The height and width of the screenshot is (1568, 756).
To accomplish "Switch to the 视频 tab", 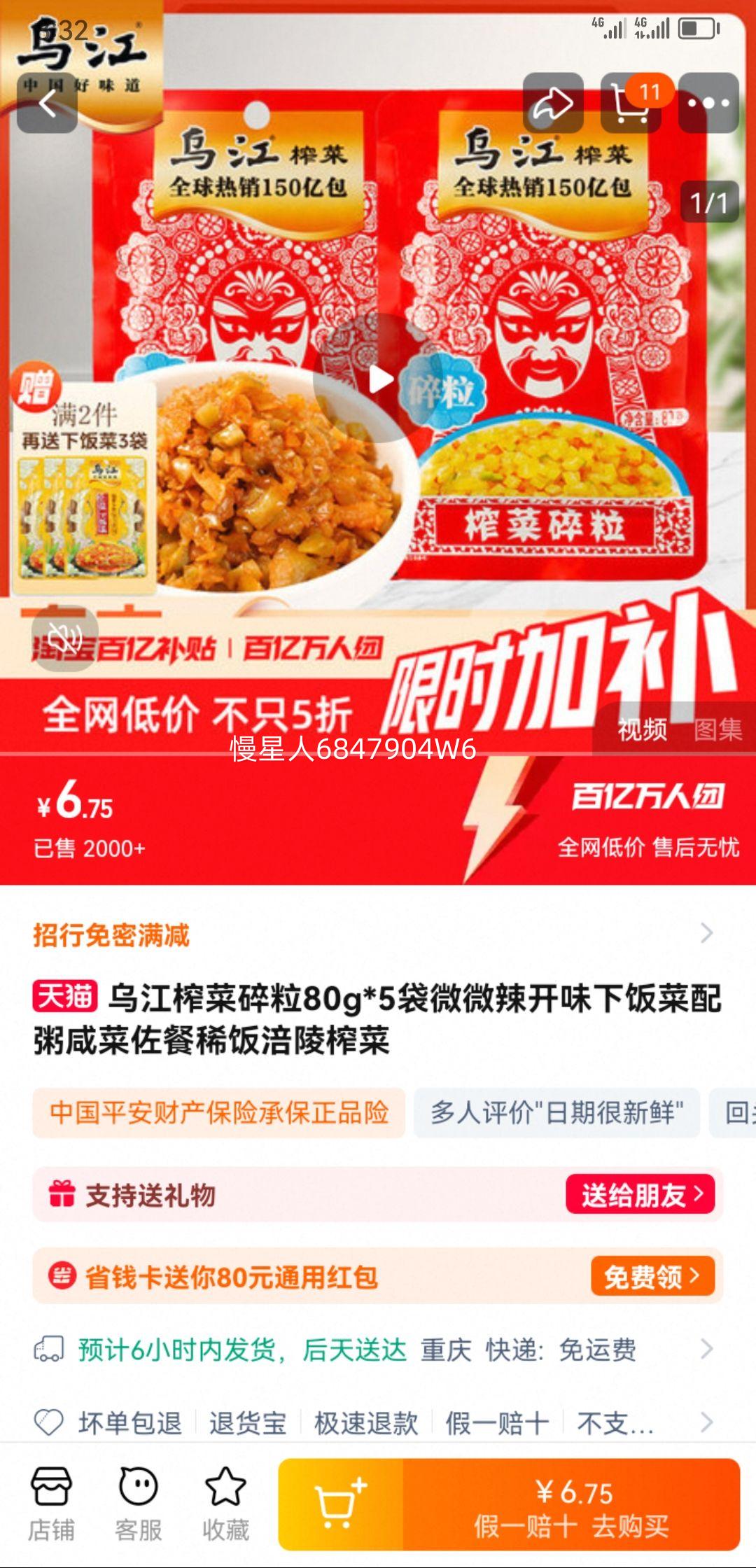I will click(x=642, y=729).
